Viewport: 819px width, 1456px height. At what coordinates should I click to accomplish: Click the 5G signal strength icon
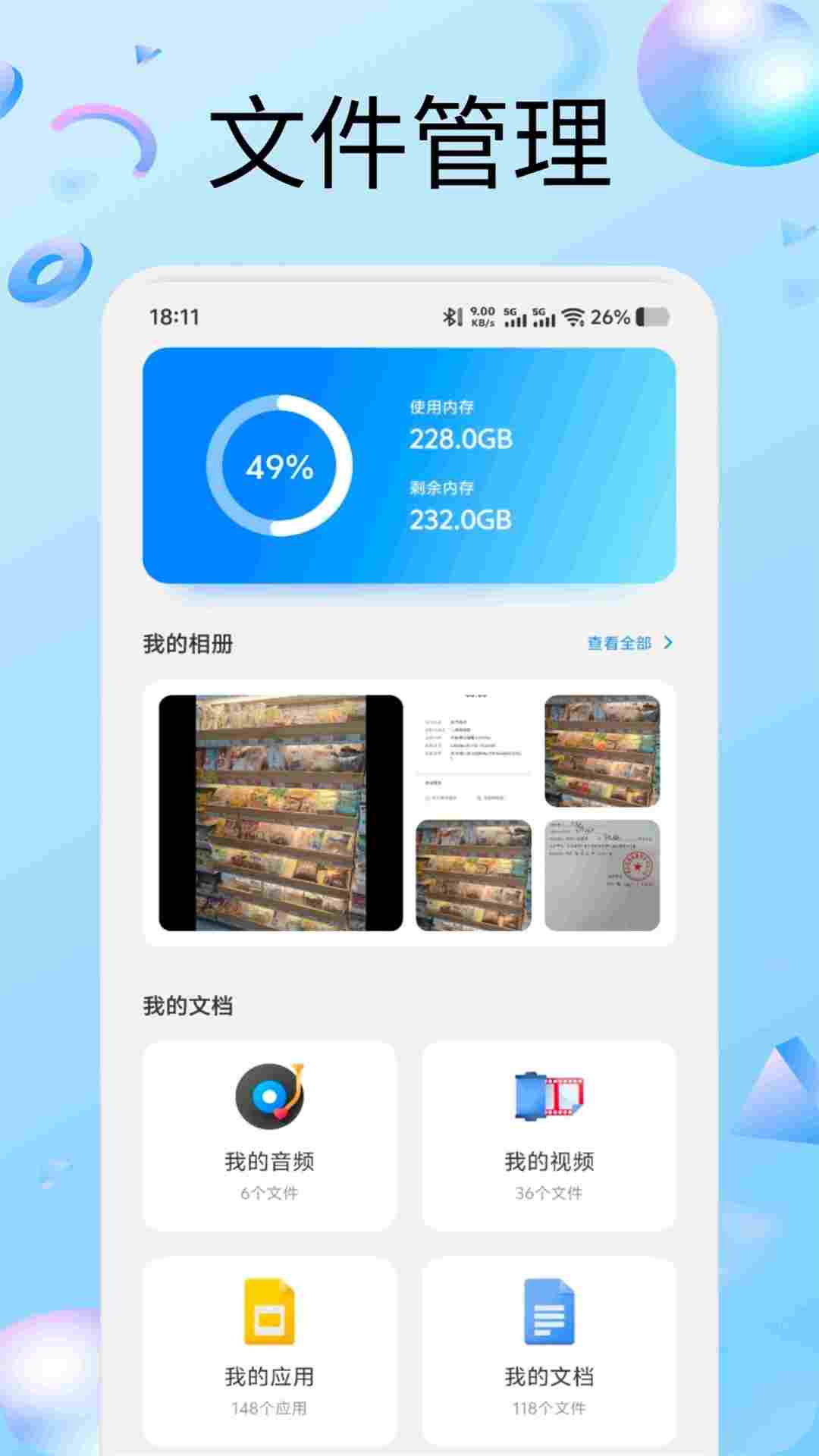[513, 318]
